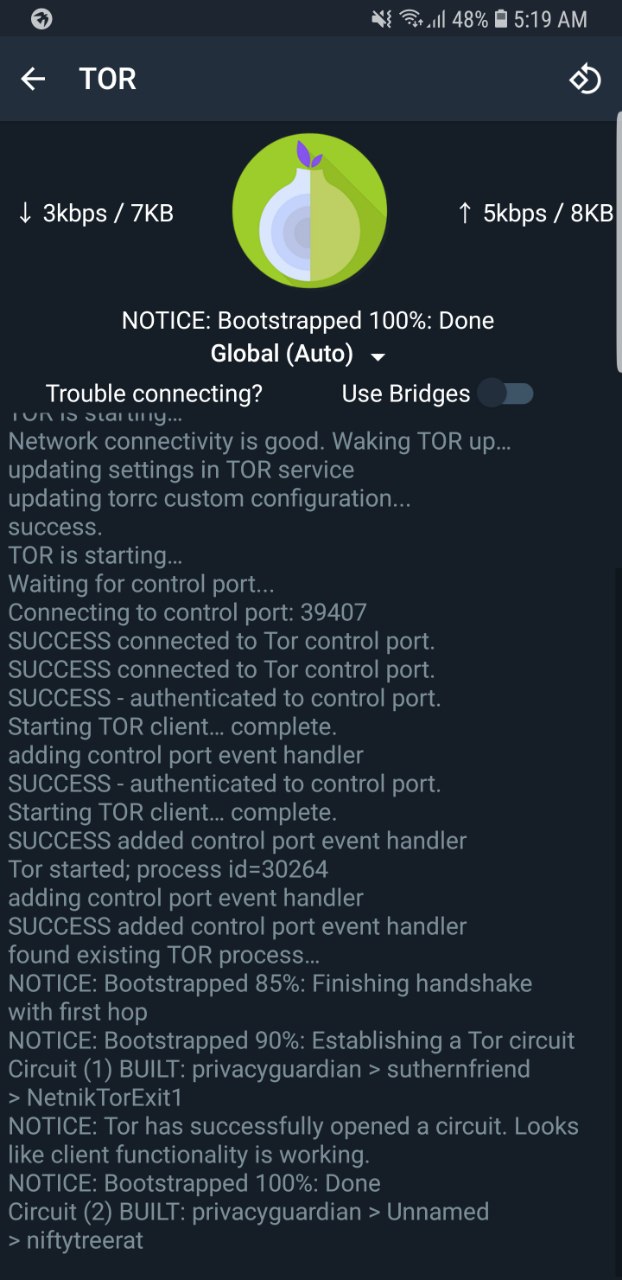Tap the onion button to toggle Tor
The width and height of the screenshot is (622, 1280).
tap(310, 211)
